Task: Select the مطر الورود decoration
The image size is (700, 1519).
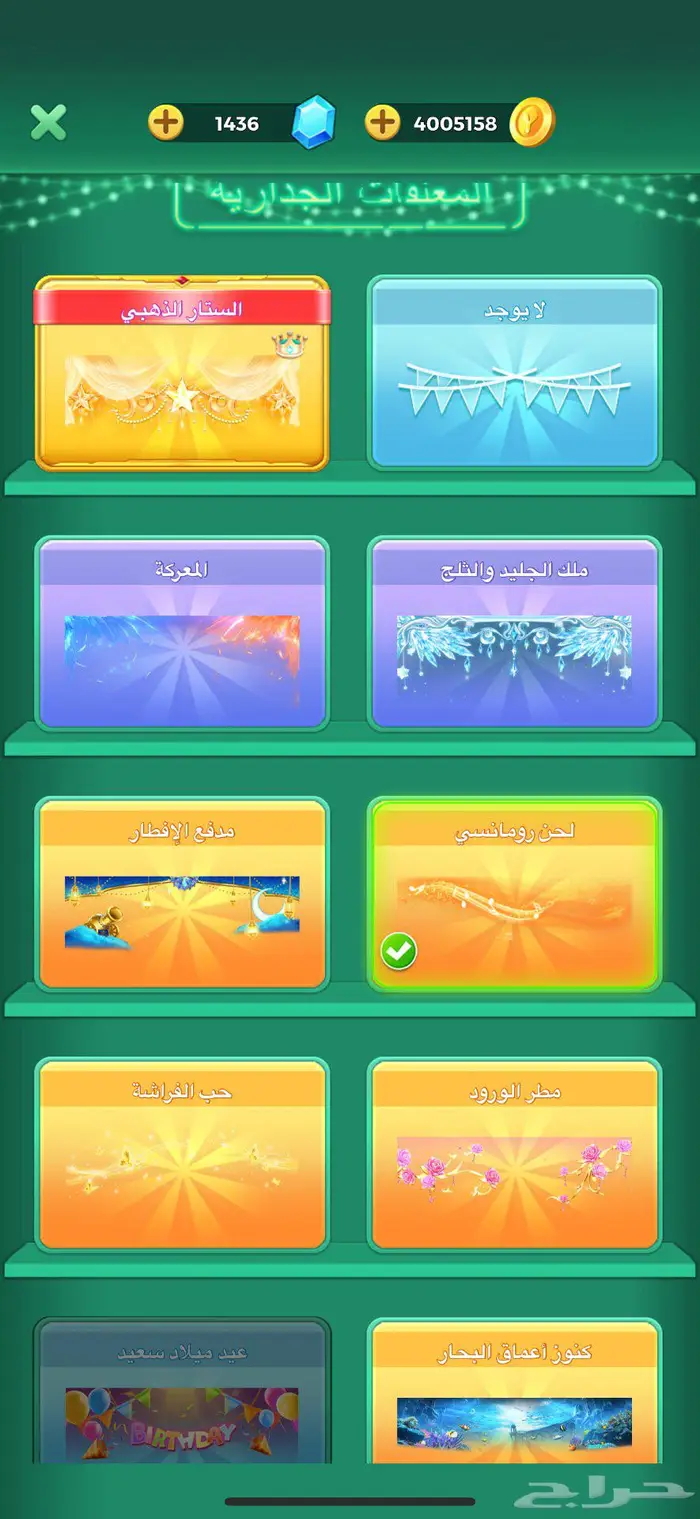Action: 515,1153
